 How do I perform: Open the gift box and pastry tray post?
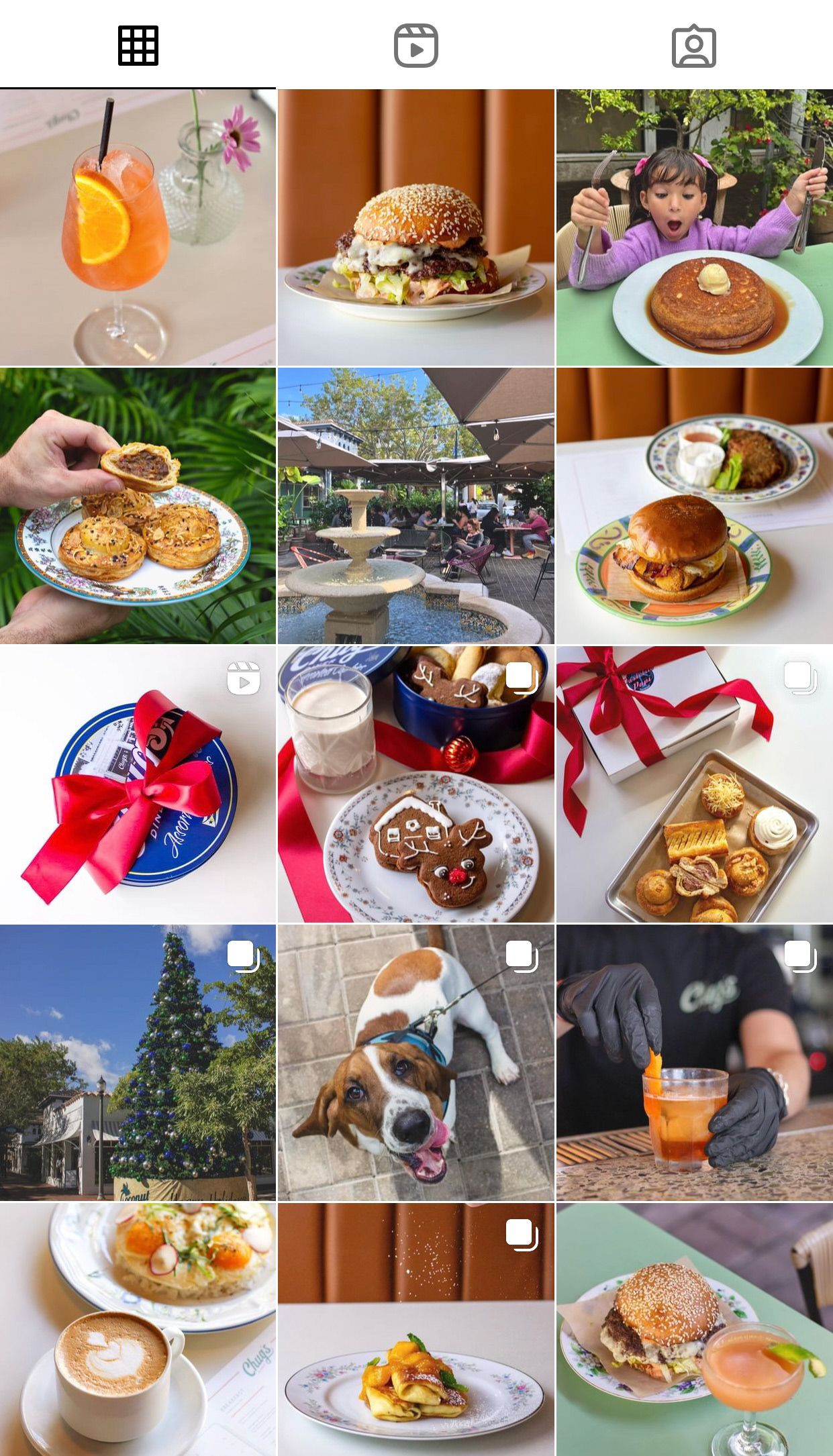coord(694,784)
